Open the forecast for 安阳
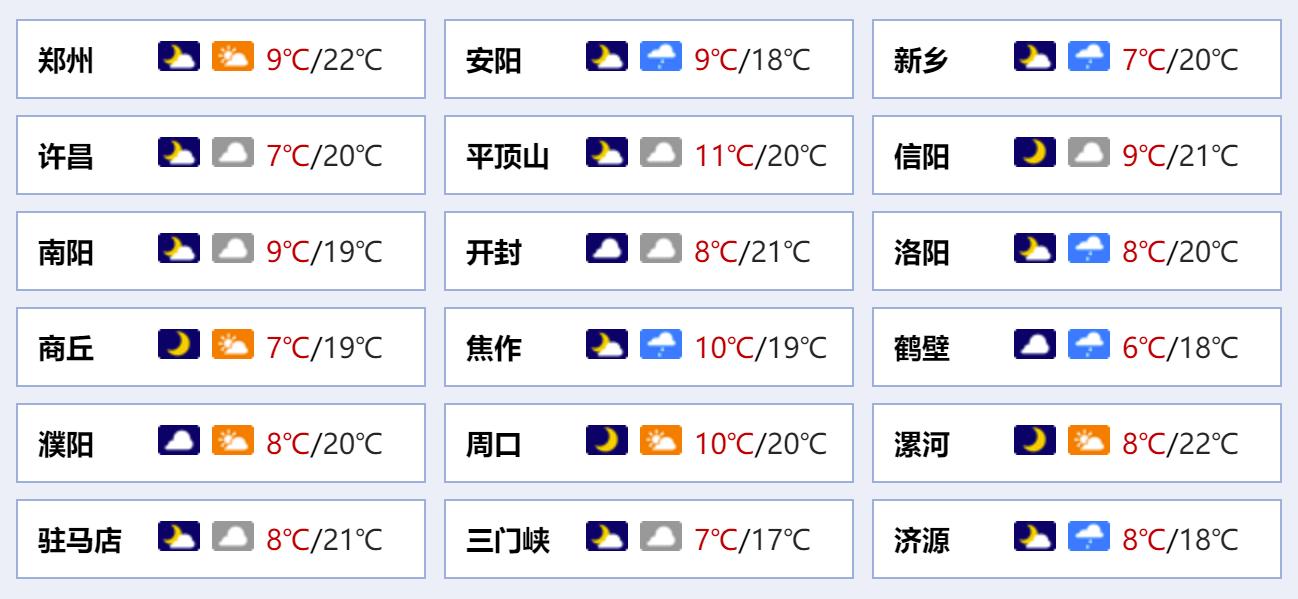The image size is (1298, 599). tap(648, 59)
